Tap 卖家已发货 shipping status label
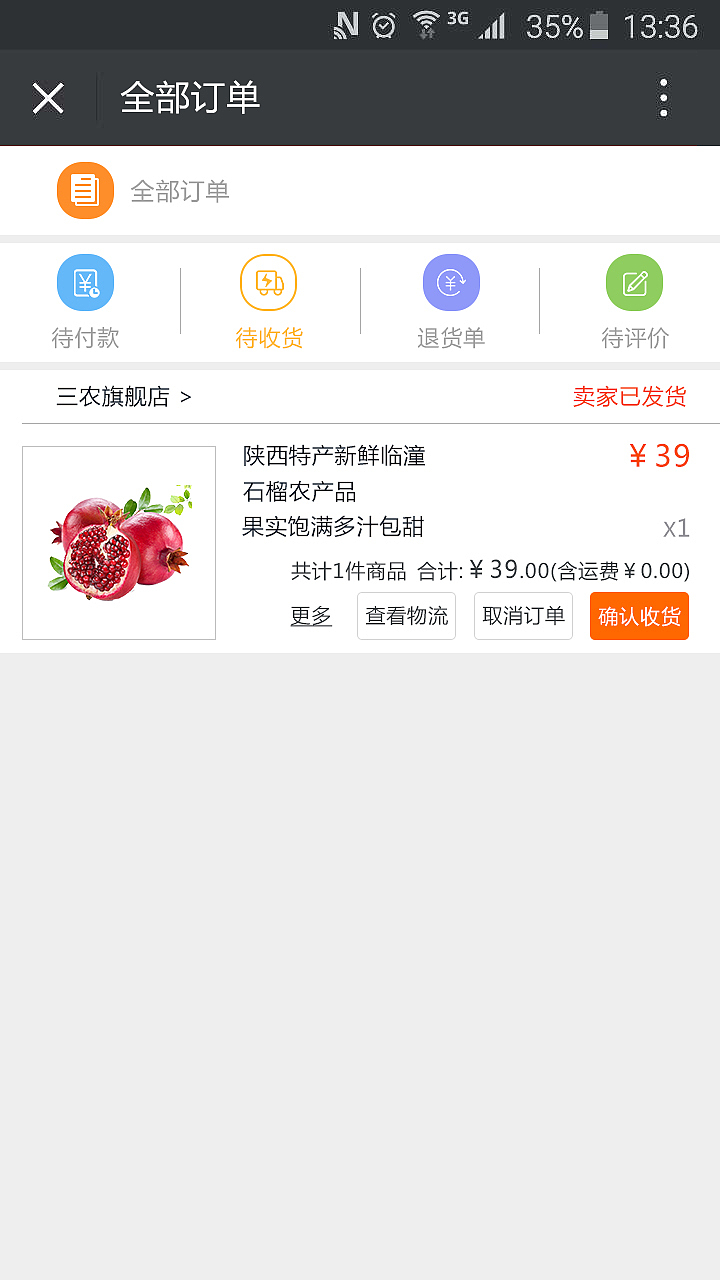The width and height of the screenshot is (720, 1280). tap(634, 397)
